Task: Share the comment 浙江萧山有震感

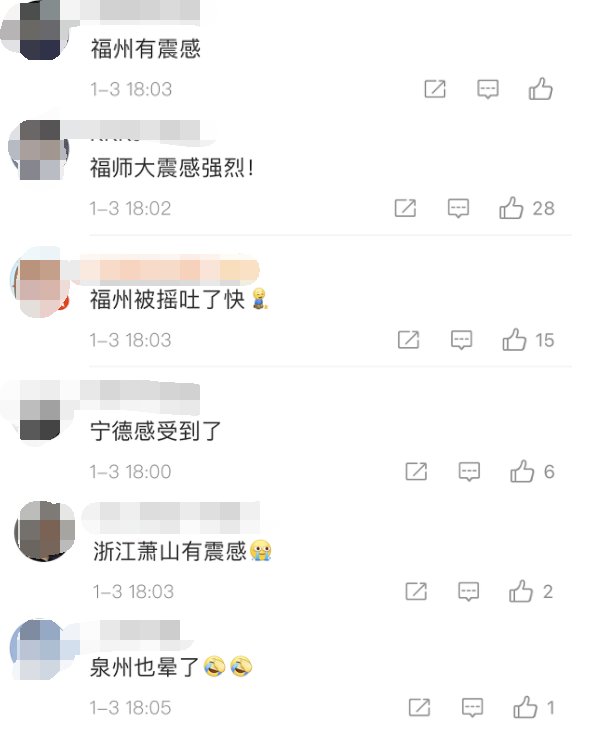Action: [416, 591]
